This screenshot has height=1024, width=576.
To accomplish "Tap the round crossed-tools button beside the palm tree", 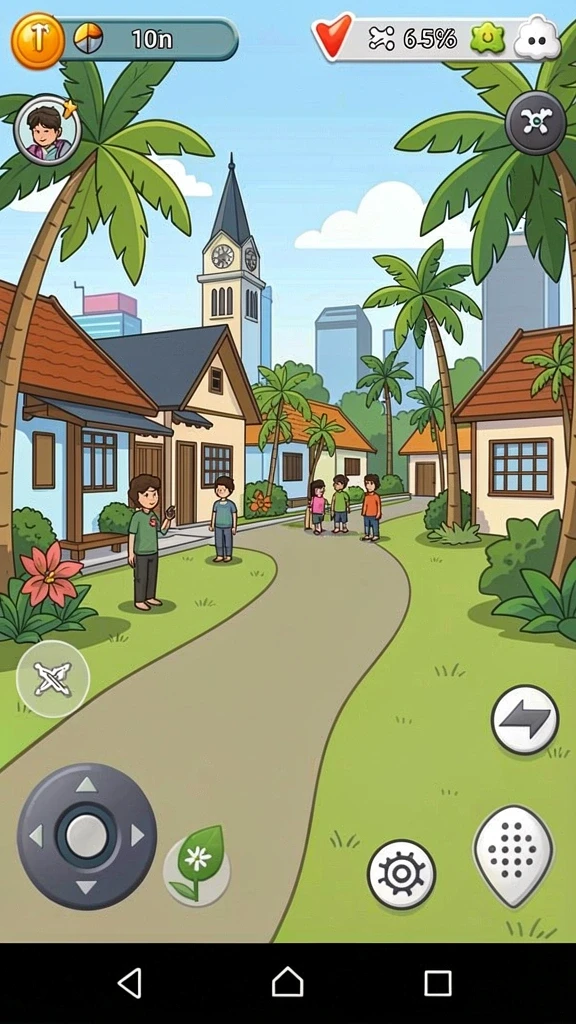I will pos(536,123).
